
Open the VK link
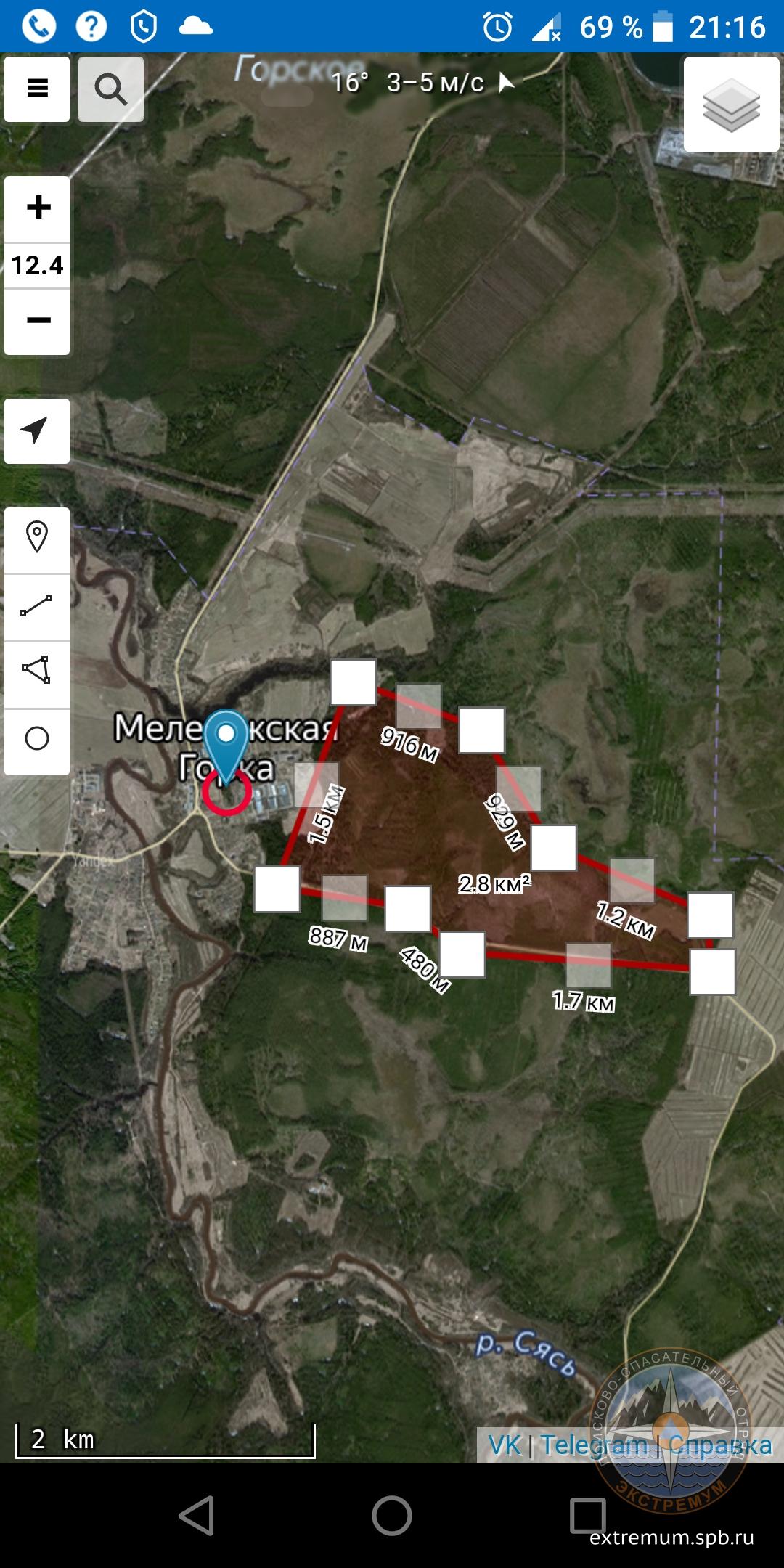click(505, 1445)
